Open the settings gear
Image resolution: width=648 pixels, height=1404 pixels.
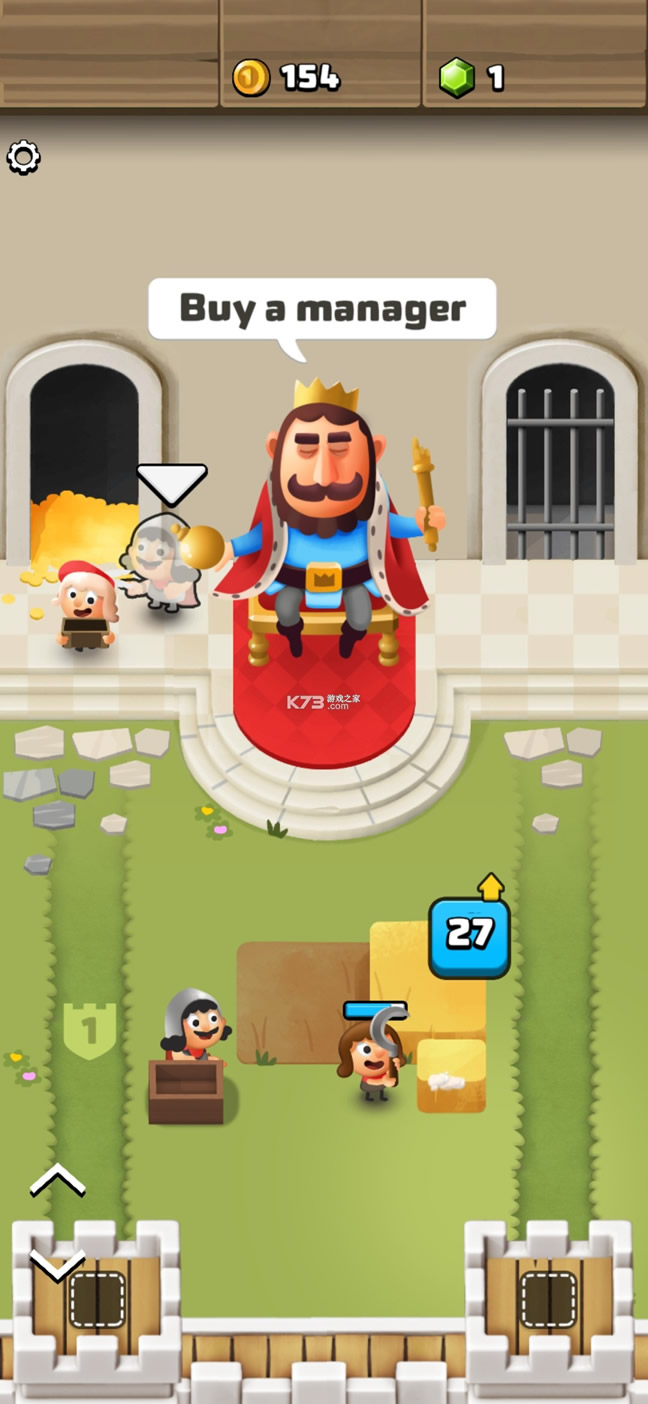click(x=23, y=157)
